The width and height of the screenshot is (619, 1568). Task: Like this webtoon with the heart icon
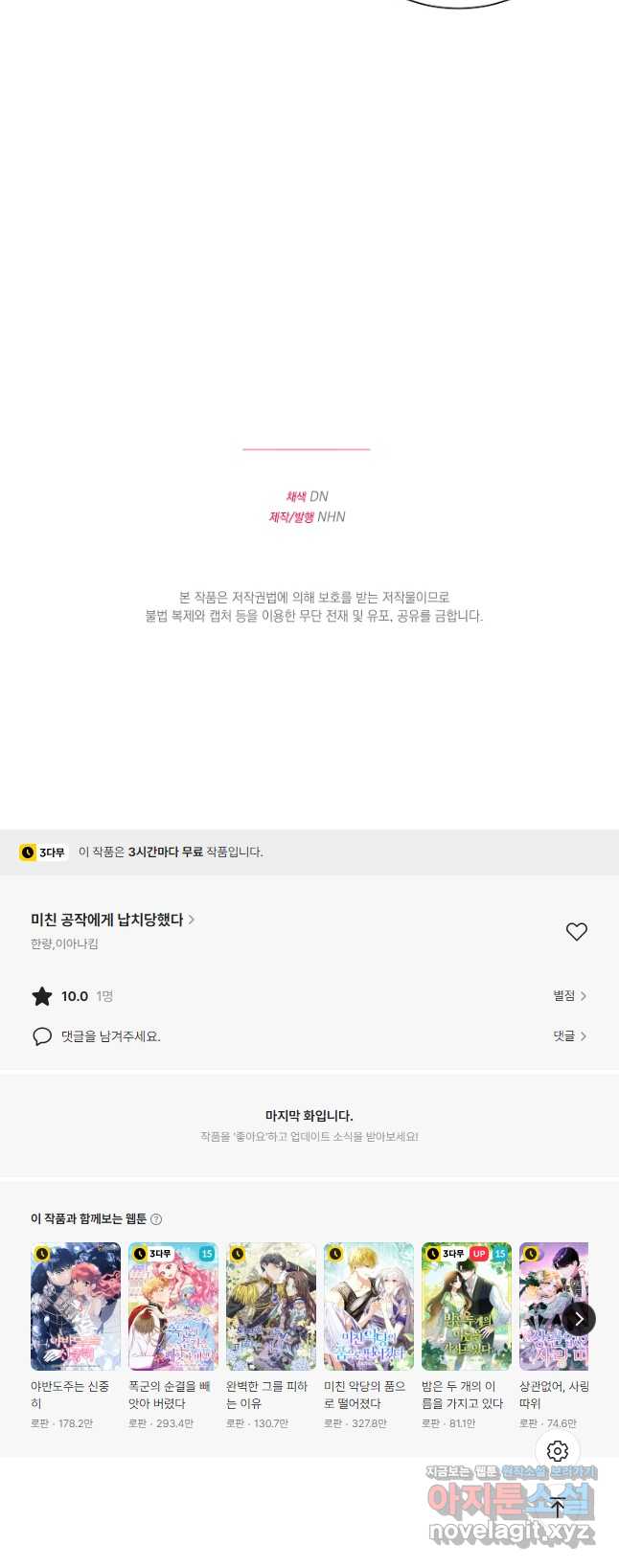pos(576,931)
